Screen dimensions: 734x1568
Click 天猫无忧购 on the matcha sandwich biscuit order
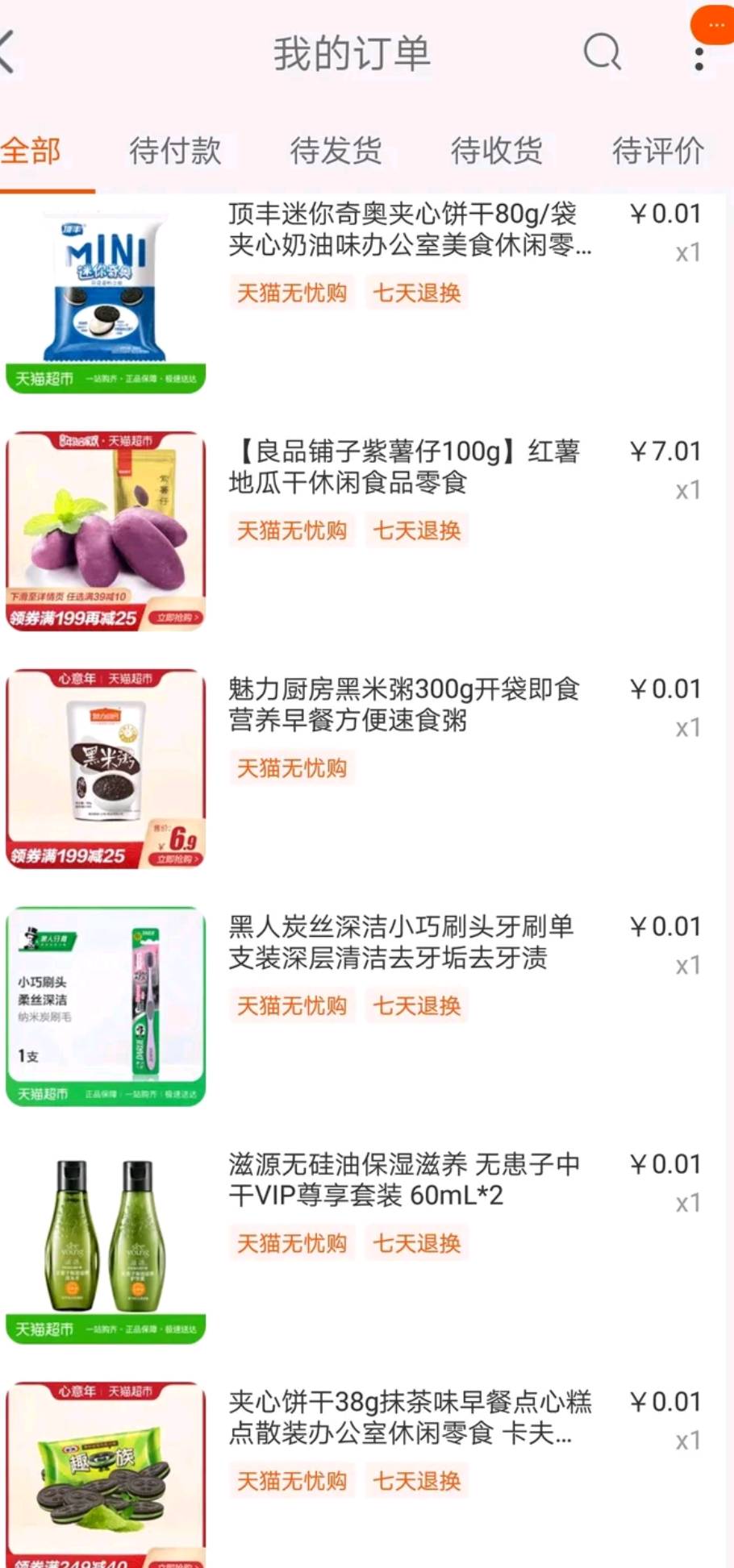click(x=290, y=1481)
